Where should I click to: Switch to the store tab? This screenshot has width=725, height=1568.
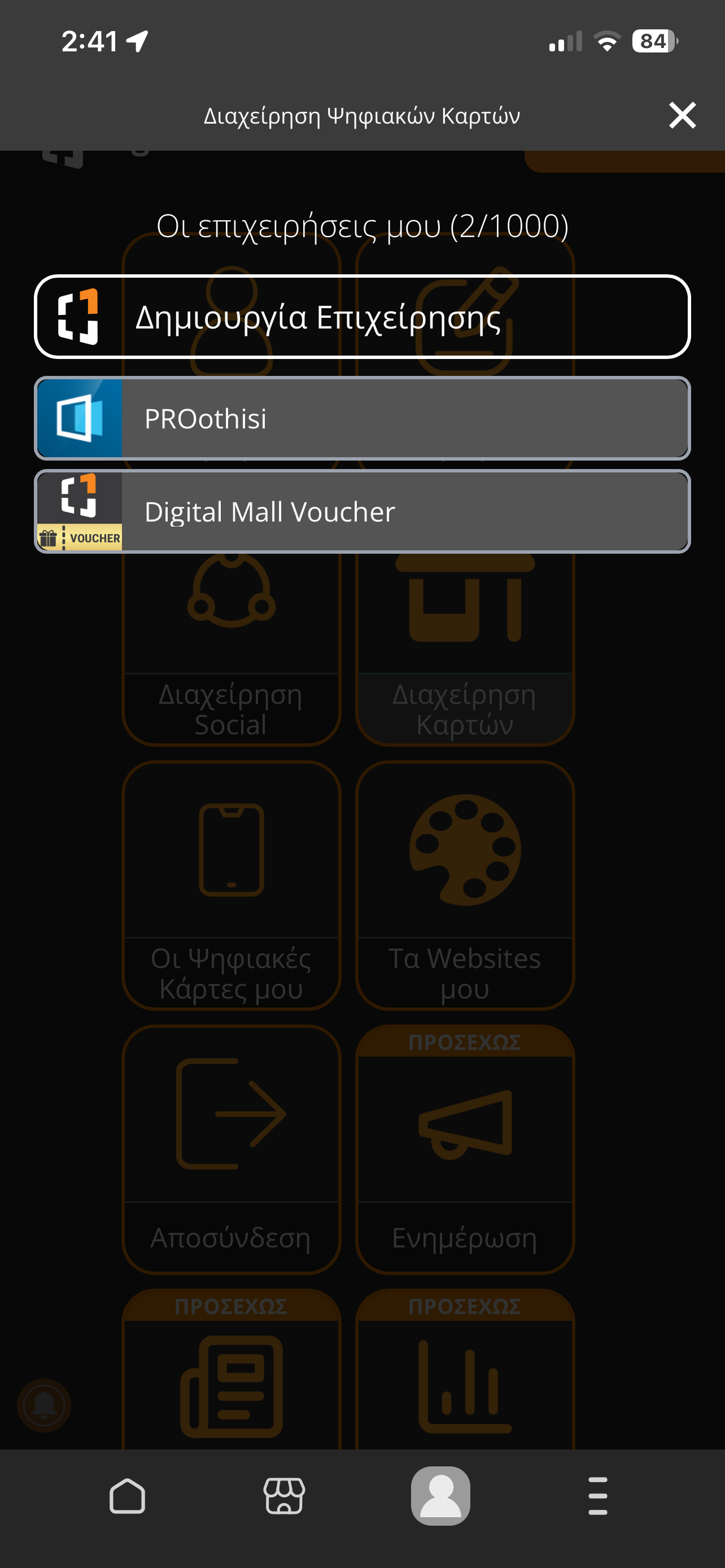pyautogui.click(x=284, y=1496)
